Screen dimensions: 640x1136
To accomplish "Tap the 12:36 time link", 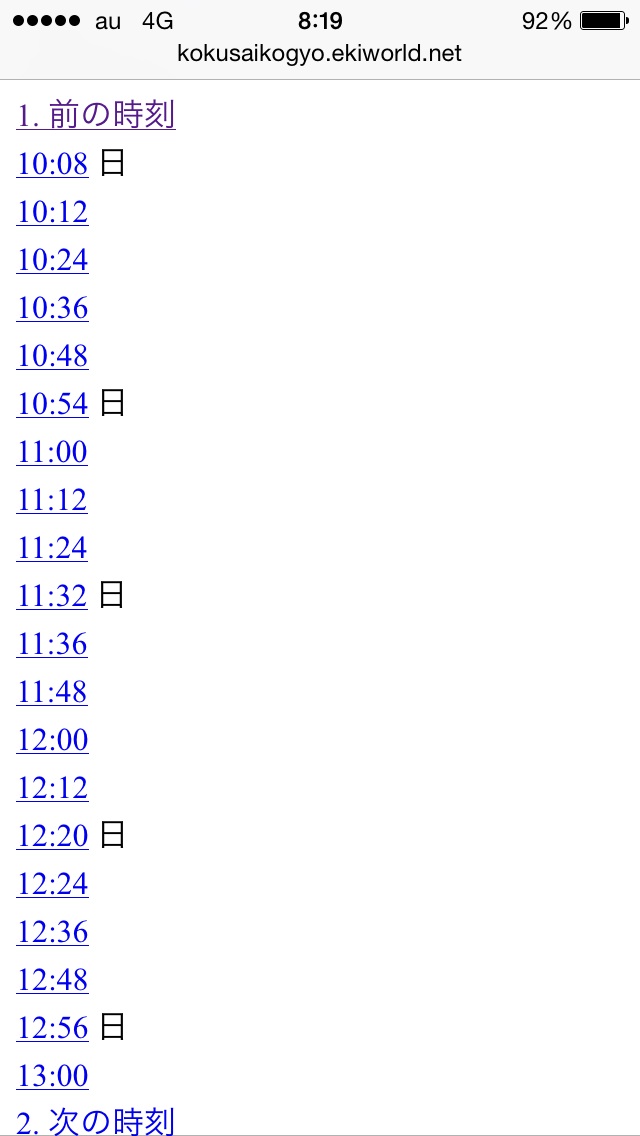I will pos(52,932).
